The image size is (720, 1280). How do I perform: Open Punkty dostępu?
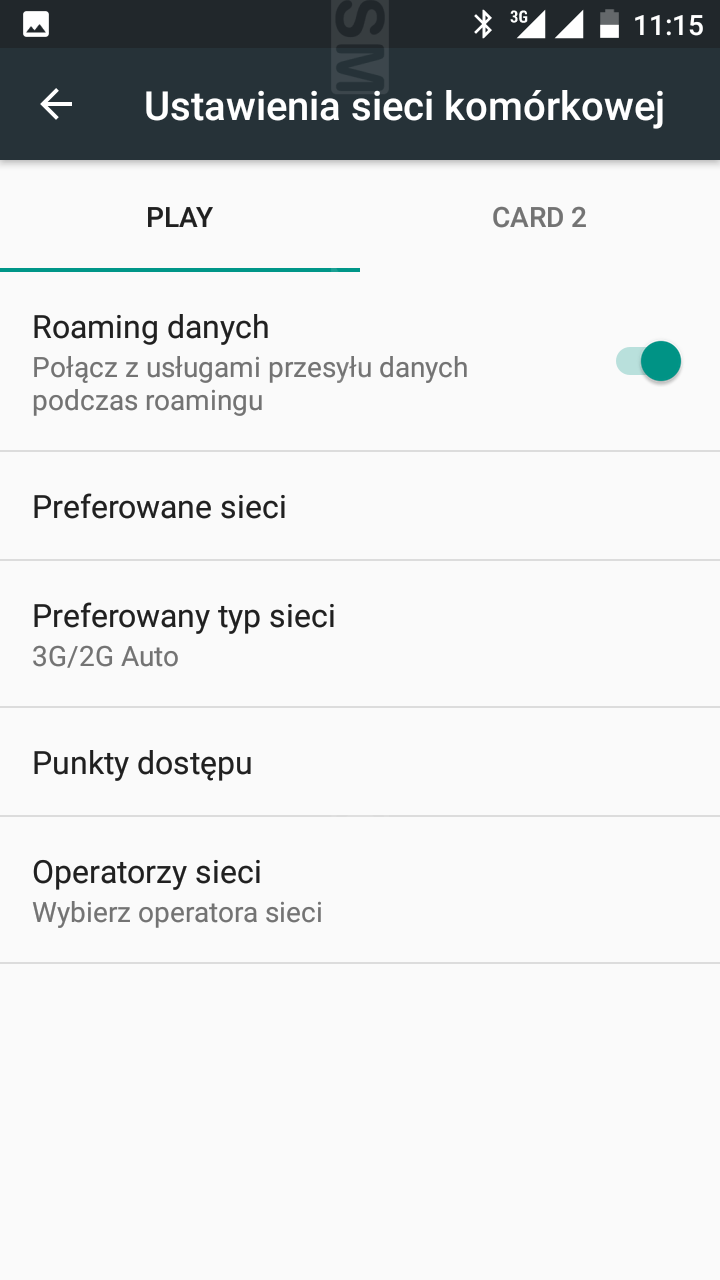coord(360,762)
